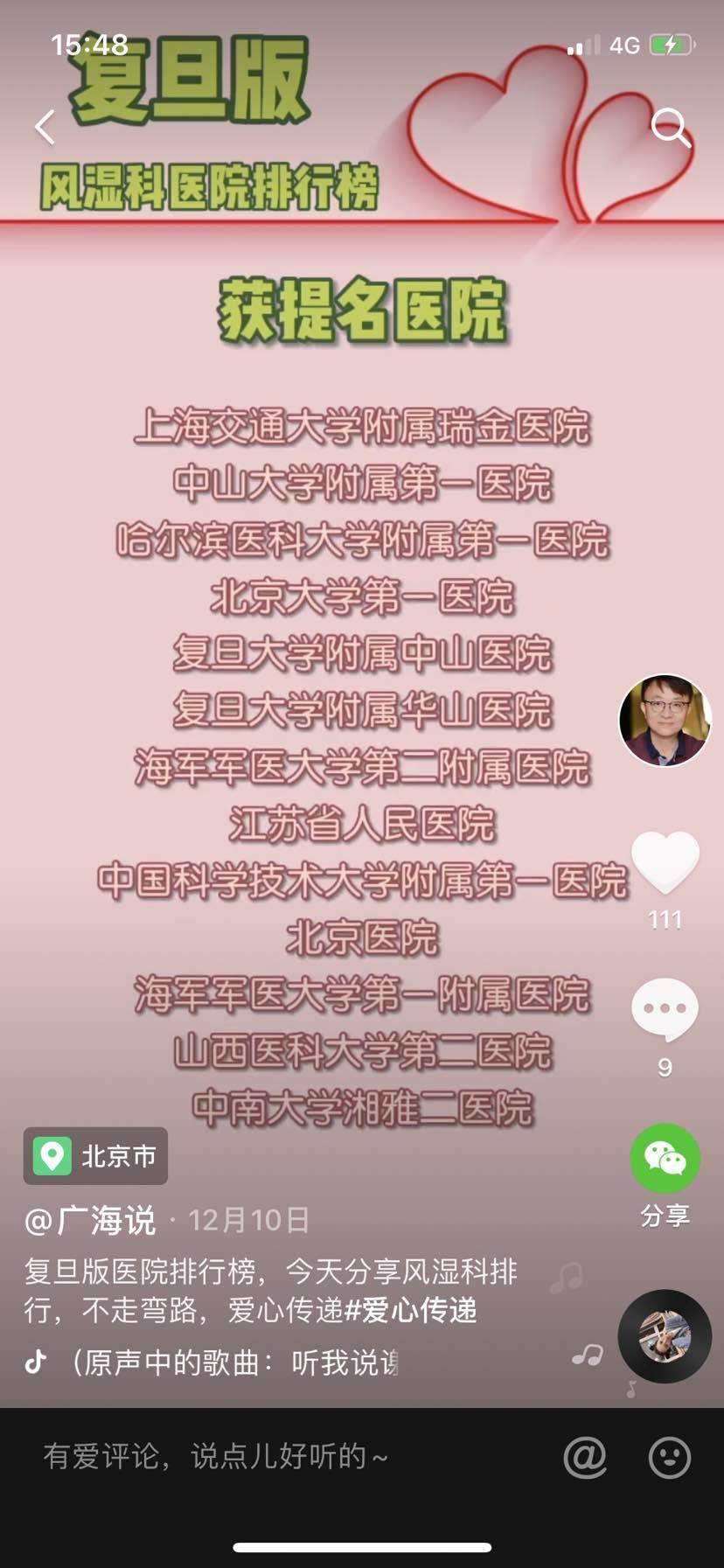The height and width of the screenshot is (1568, 724).
Task: Like this video with the heart
Action: click(x=665, y=862)
